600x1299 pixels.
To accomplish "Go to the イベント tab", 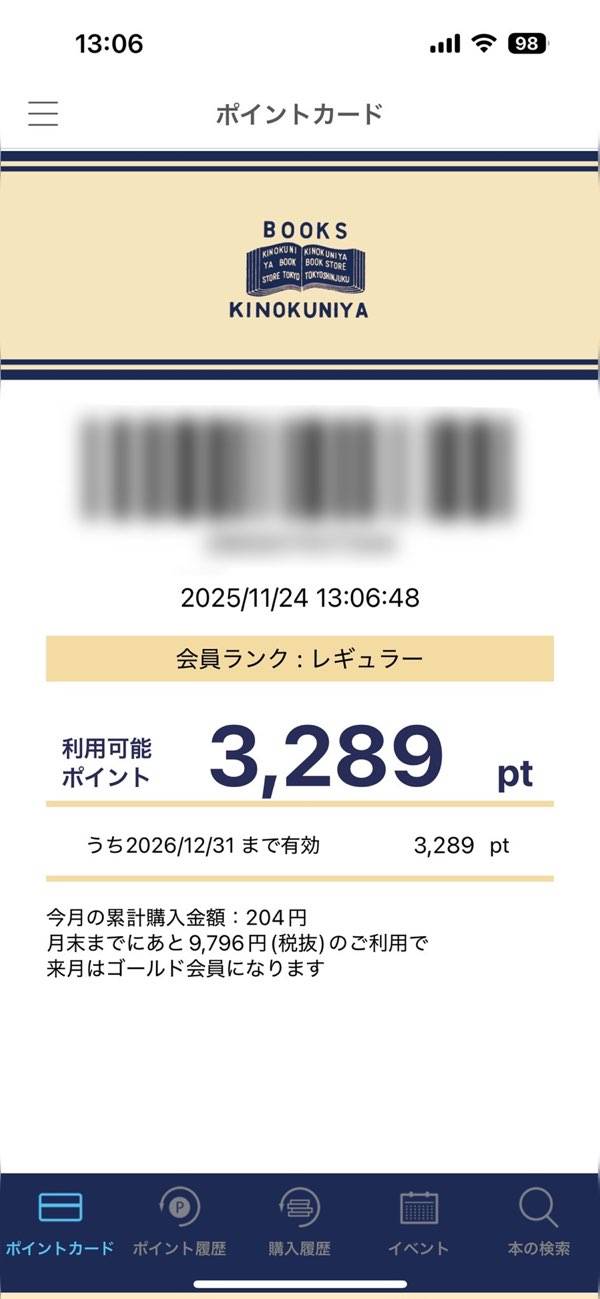I will click(419, 1222).
